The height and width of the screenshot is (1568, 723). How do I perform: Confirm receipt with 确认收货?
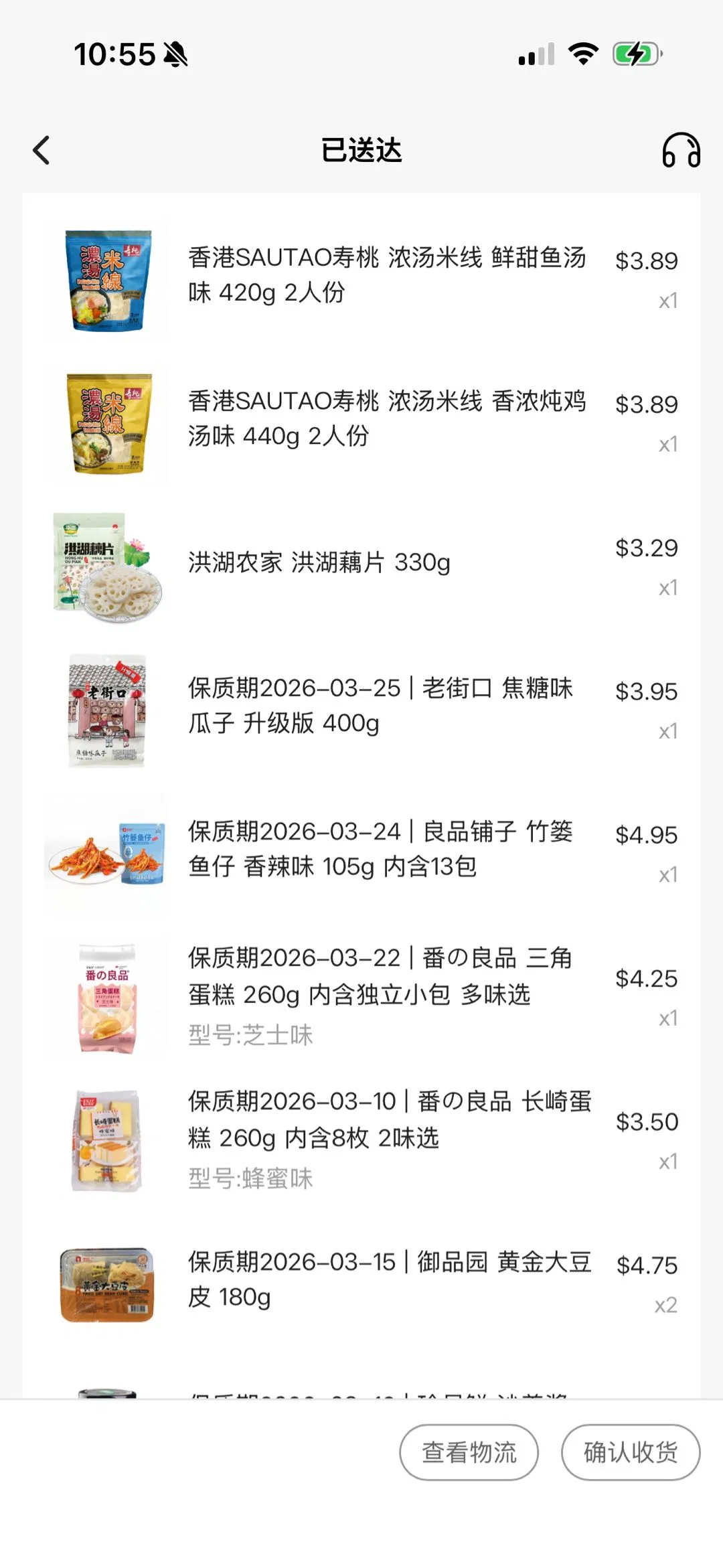coord(631,1452)
